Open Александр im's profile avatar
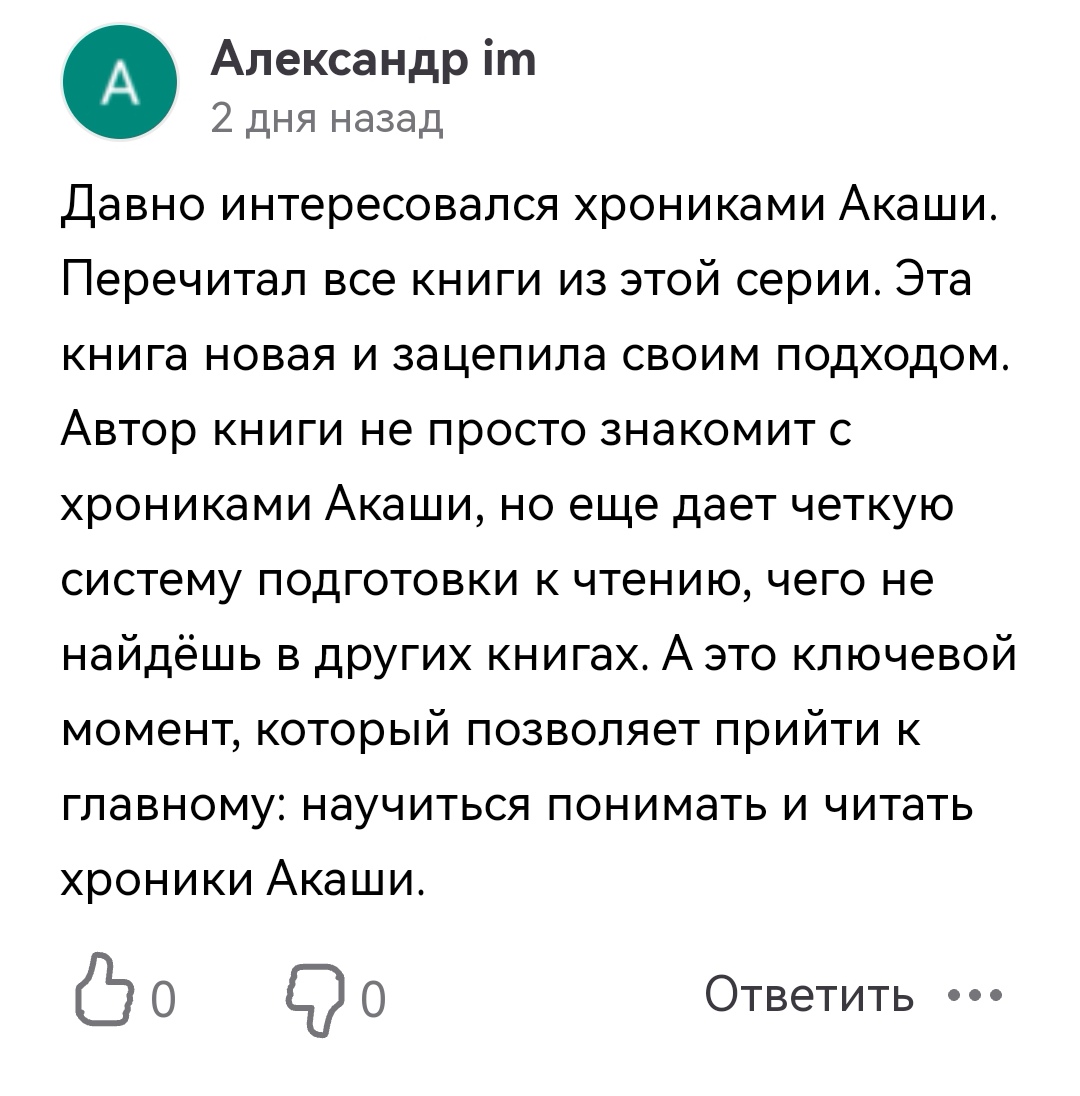Viewport: 1080px width, 1096px height. (x=120, y=83)
